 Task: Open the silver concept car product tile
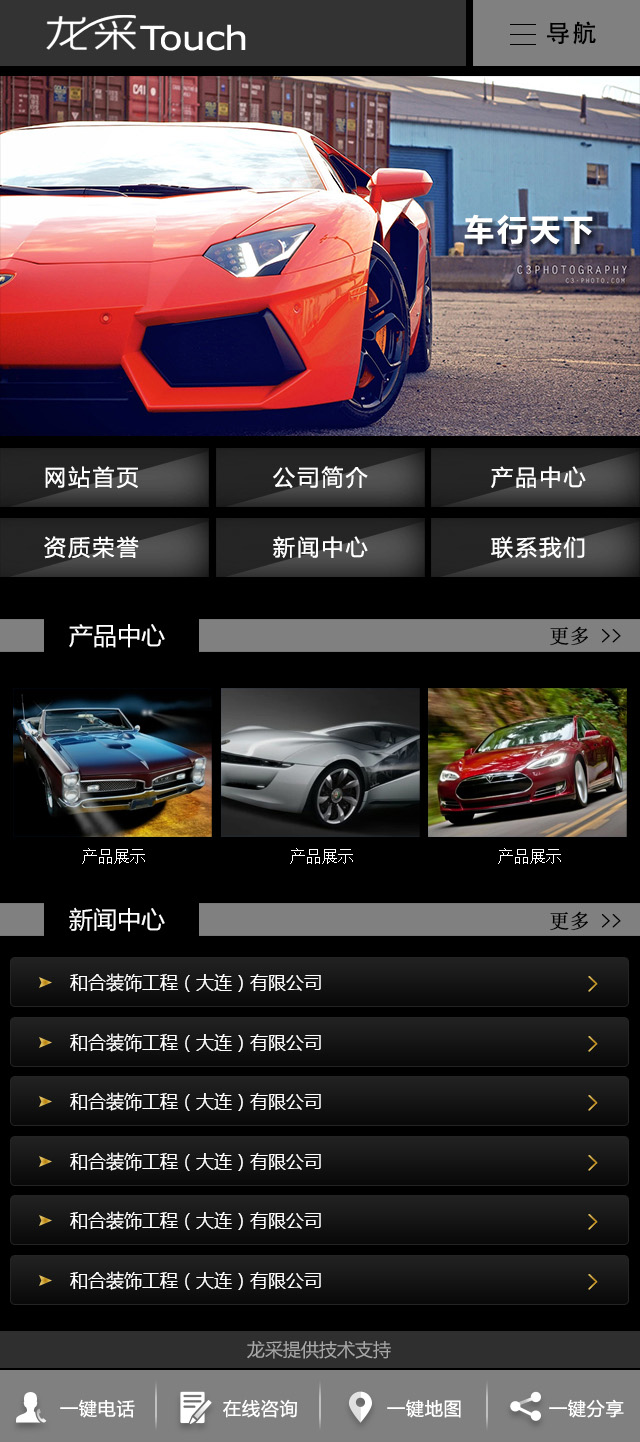click(320, 763)
